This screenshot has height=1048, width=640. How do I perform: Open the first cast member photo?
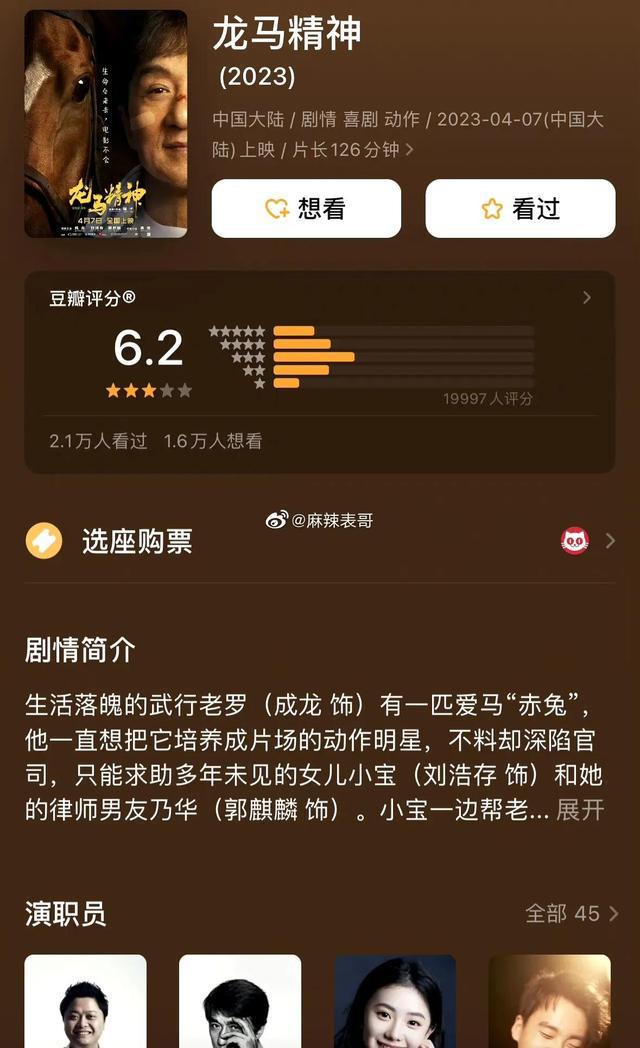pyautogui.click(x=85, y=1002)
